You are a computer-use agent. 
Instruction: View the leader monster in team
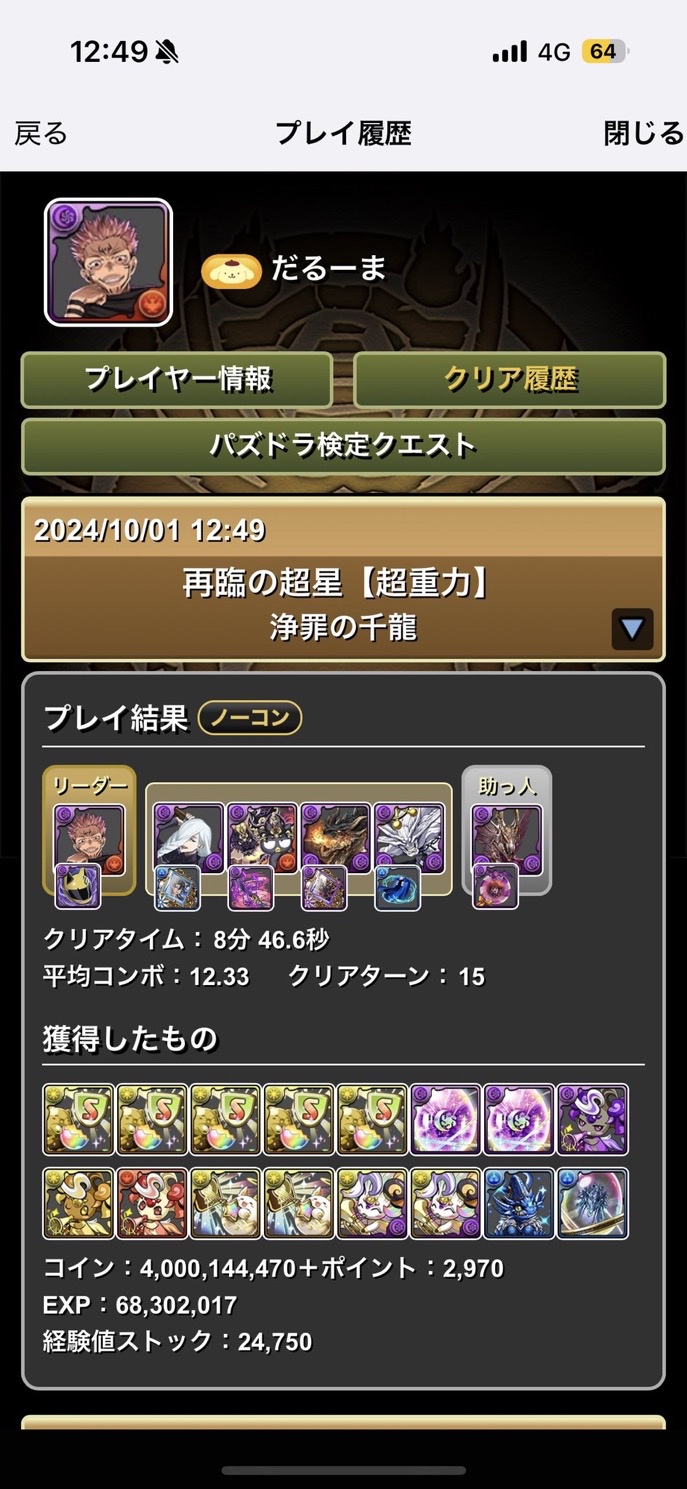click(89, 838)
